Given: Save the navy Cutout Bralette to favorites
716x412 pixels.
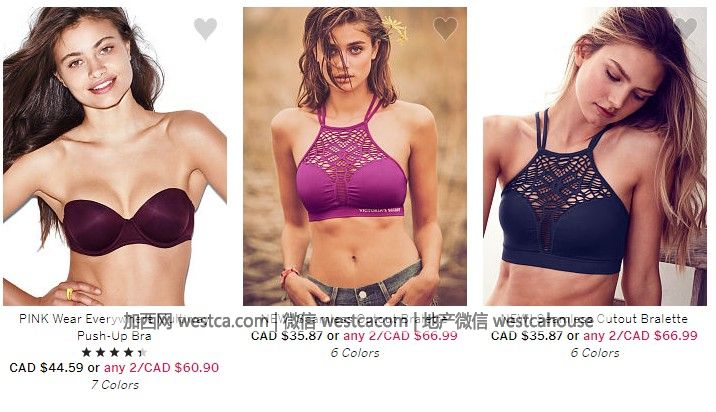Looking at the screenshot, I should click(x=685, y=29).
